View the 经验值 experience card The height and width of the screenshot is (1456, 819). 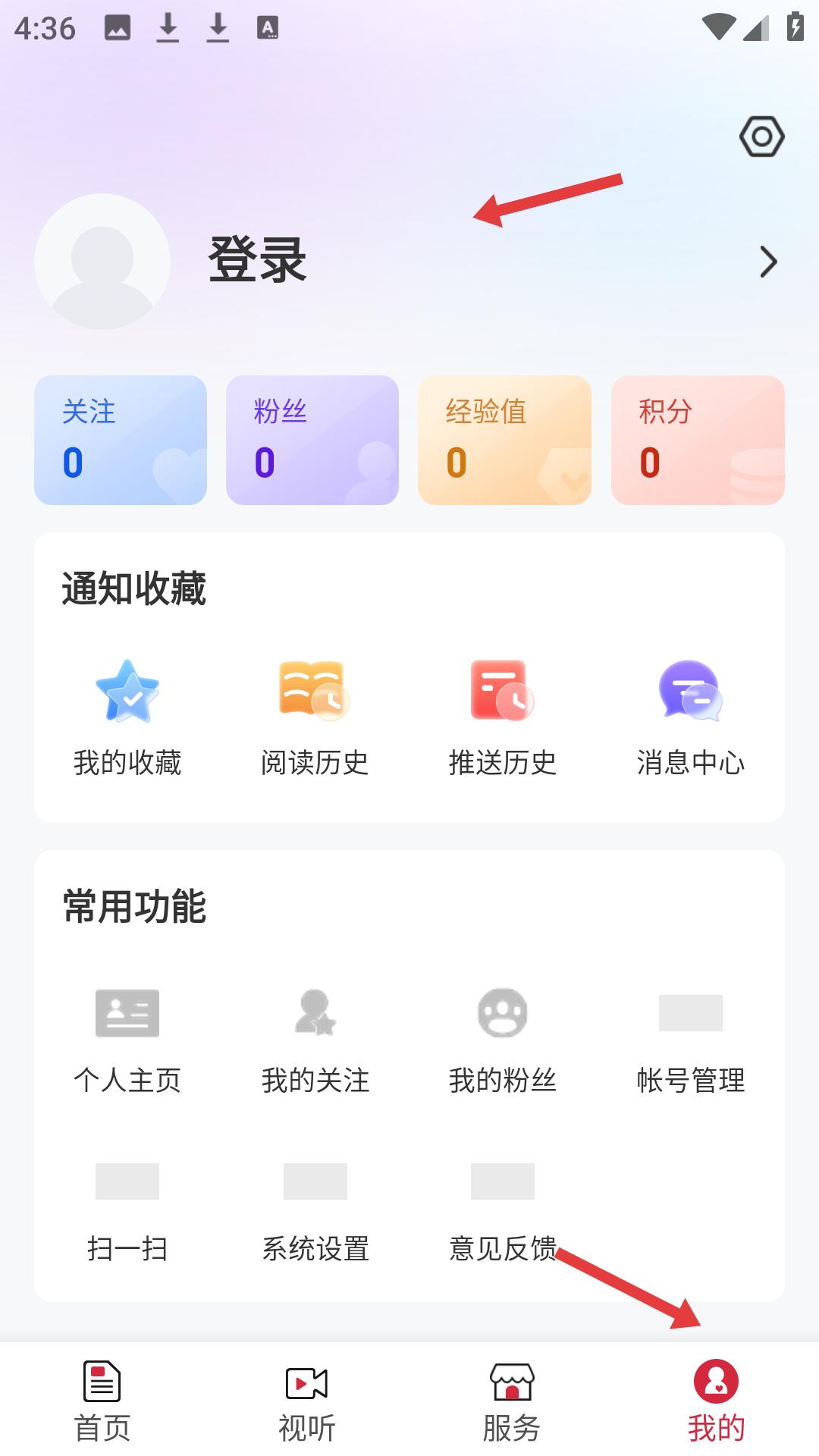pos(504,440)
